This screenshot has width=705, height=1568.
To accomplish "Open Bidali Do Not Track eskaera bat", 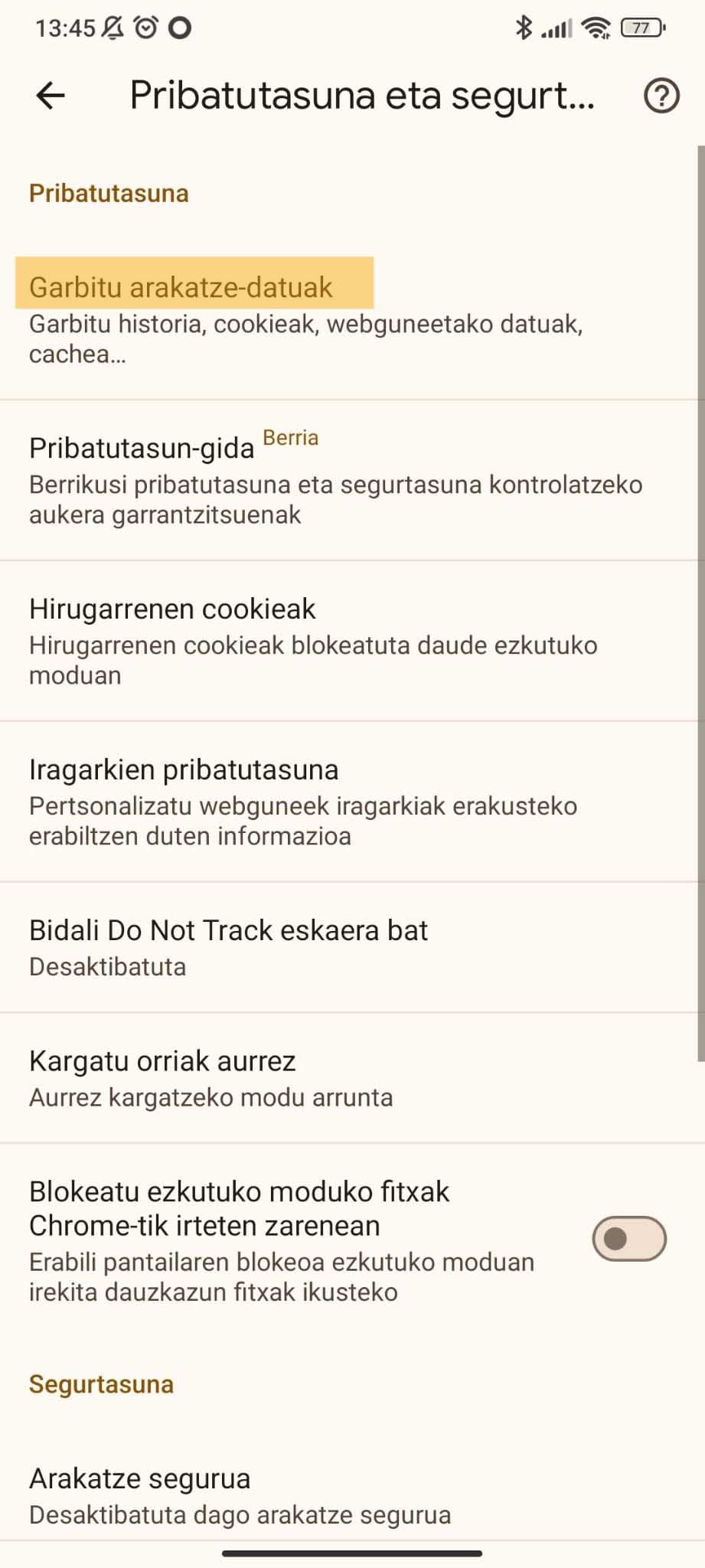I will click(x=337, y=947).
